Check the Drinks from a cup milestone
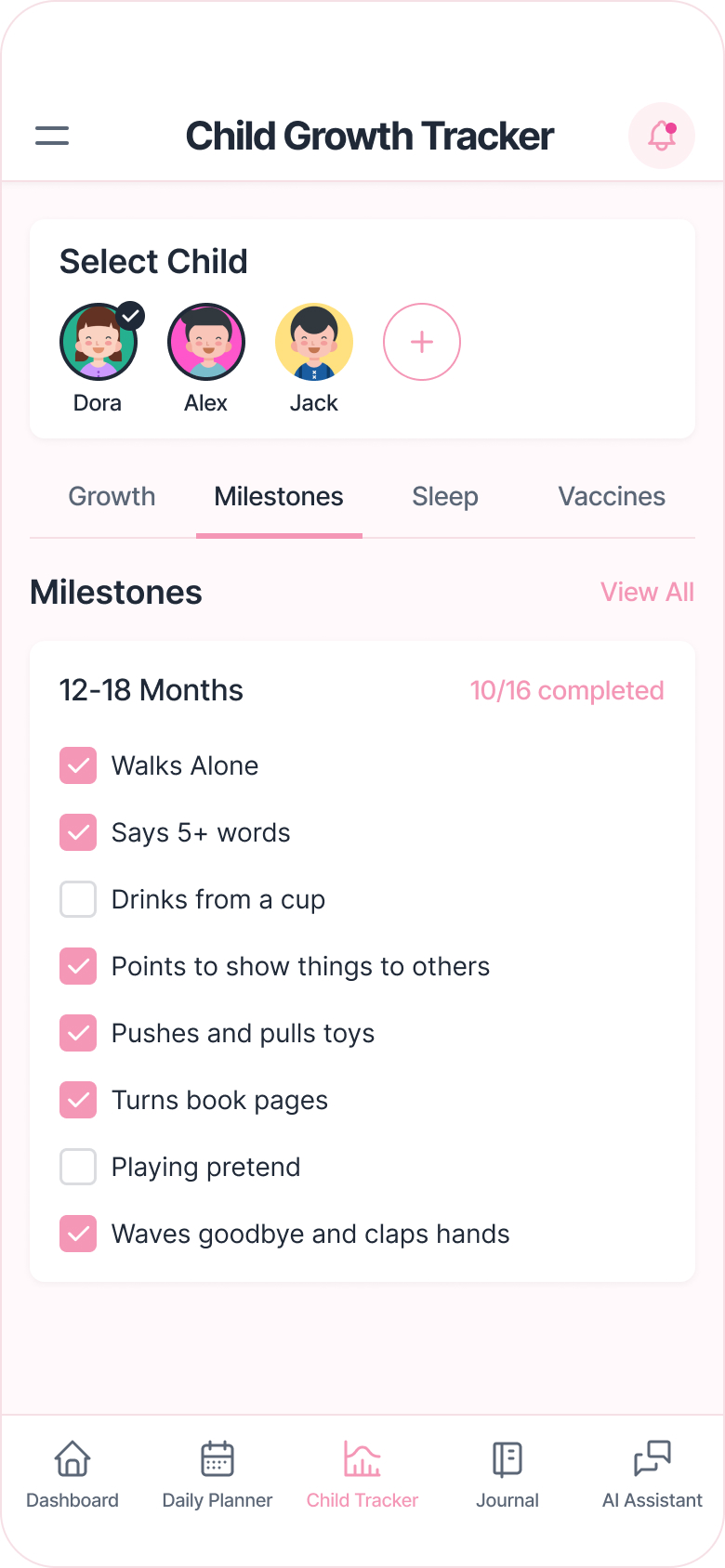This screenshot has width=725, height=1568. pyautogui.click(x=78, y=899)
